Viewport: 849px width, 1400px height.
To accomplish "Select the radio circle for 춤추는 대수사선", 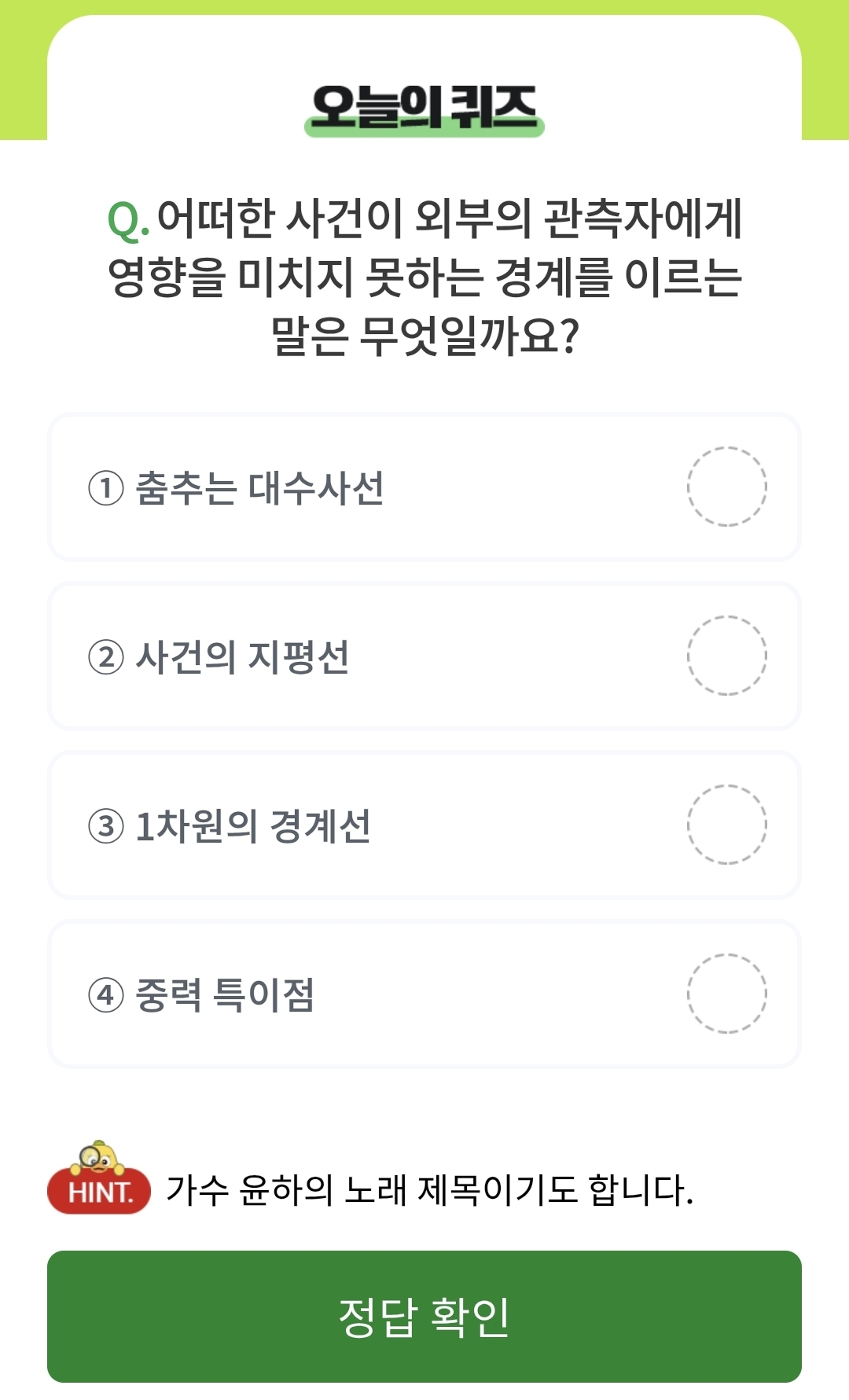I will 727,487.
